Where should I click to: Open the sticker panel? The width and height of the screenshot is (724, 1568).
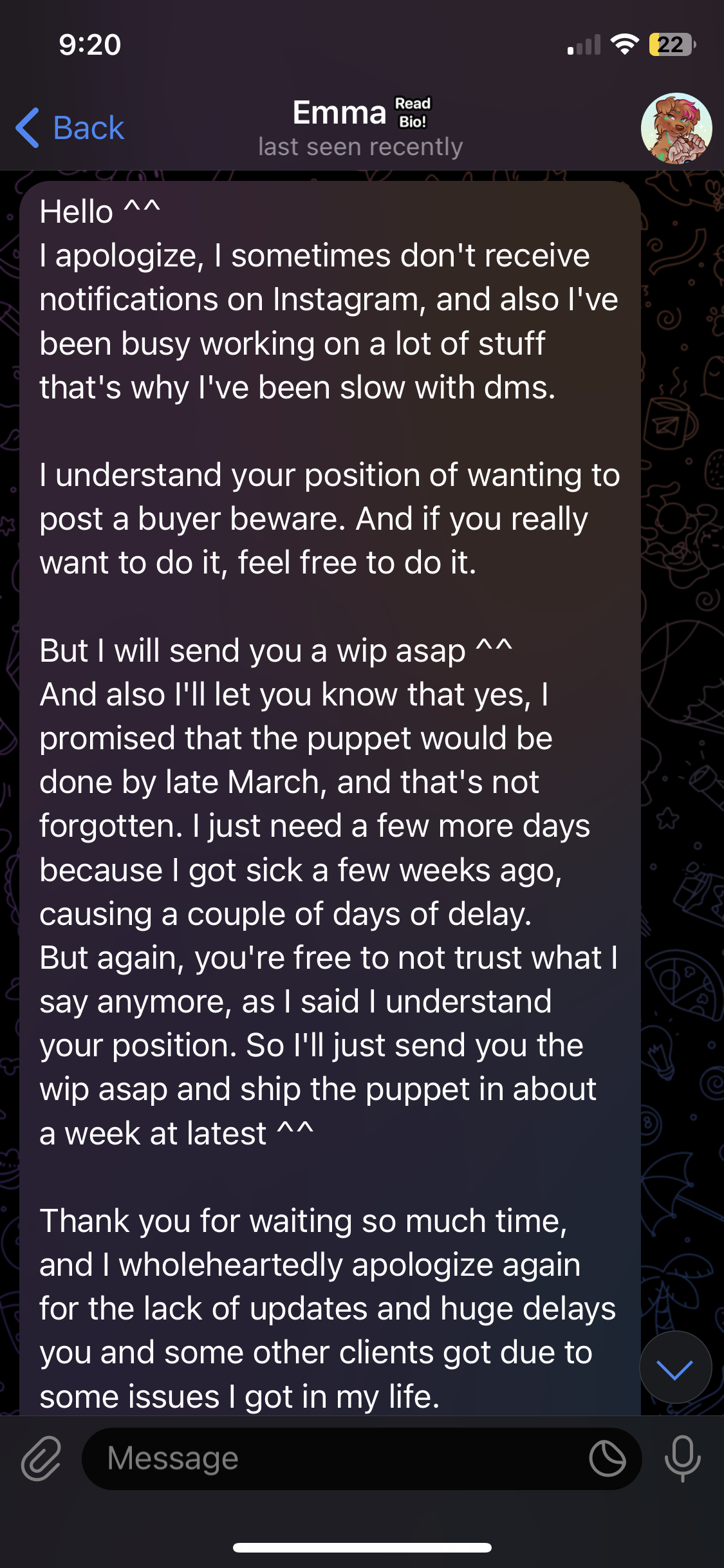(x=607, y=1458)
